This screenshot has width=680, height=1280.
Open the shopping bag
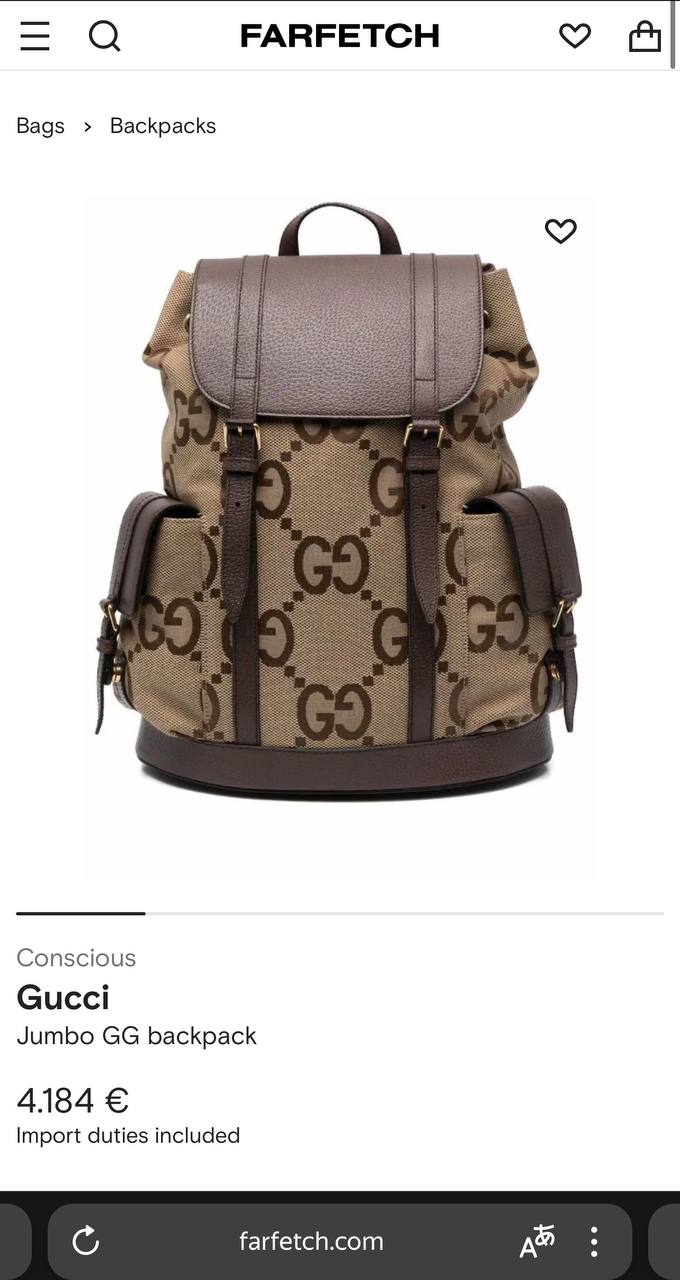click(644, 36)
